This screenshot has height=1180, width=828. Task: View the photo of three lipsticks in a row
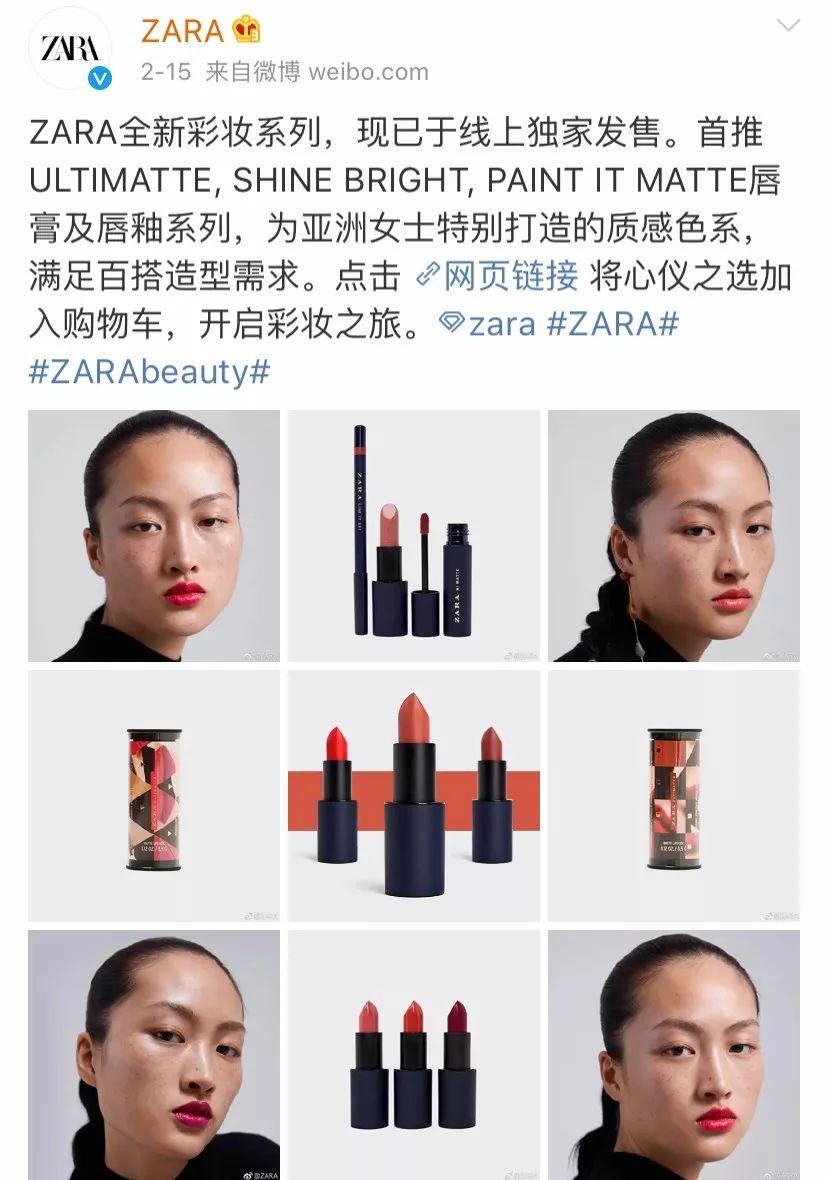coord(414,1055)
